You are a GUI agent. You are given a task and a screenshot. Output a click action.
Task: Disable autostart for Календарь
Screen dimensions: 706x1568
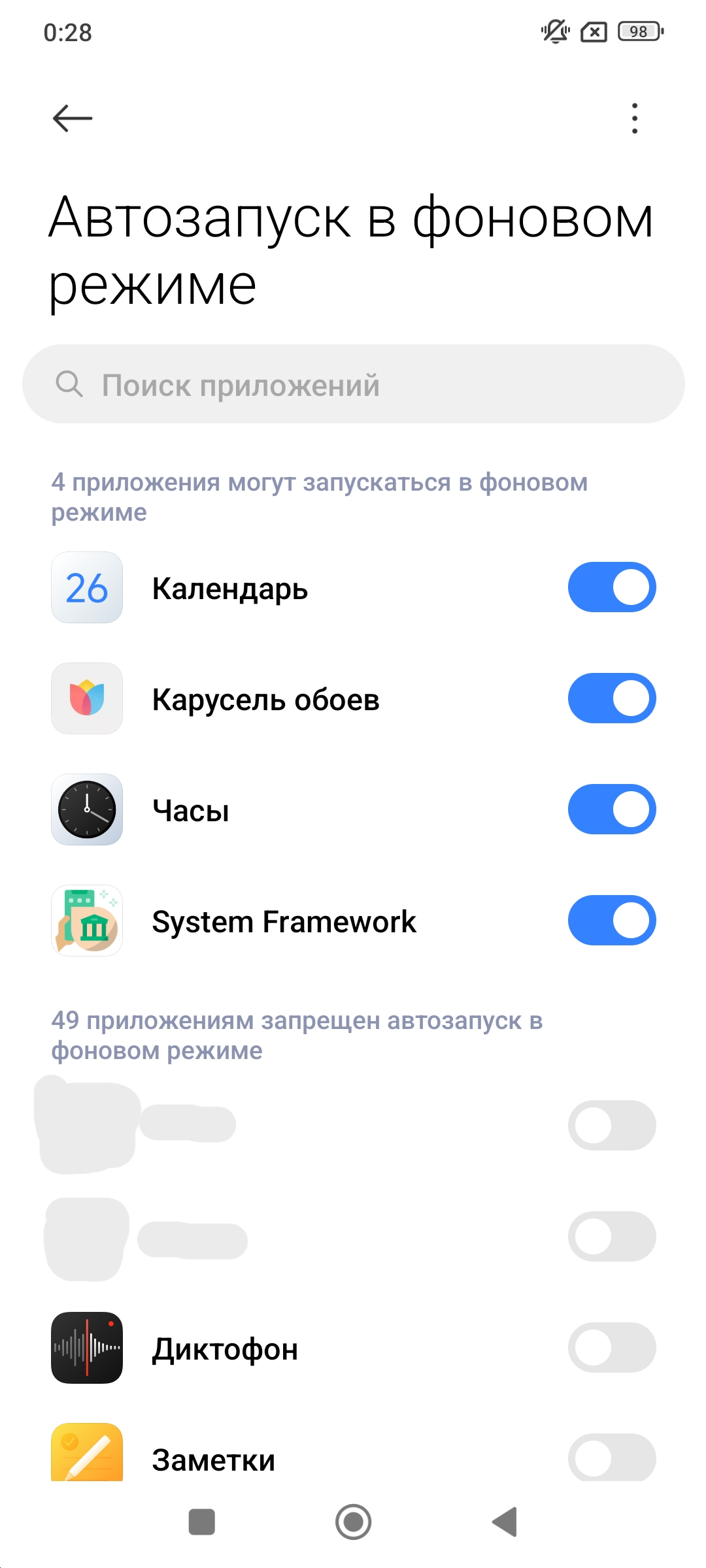tap(611, 587)
